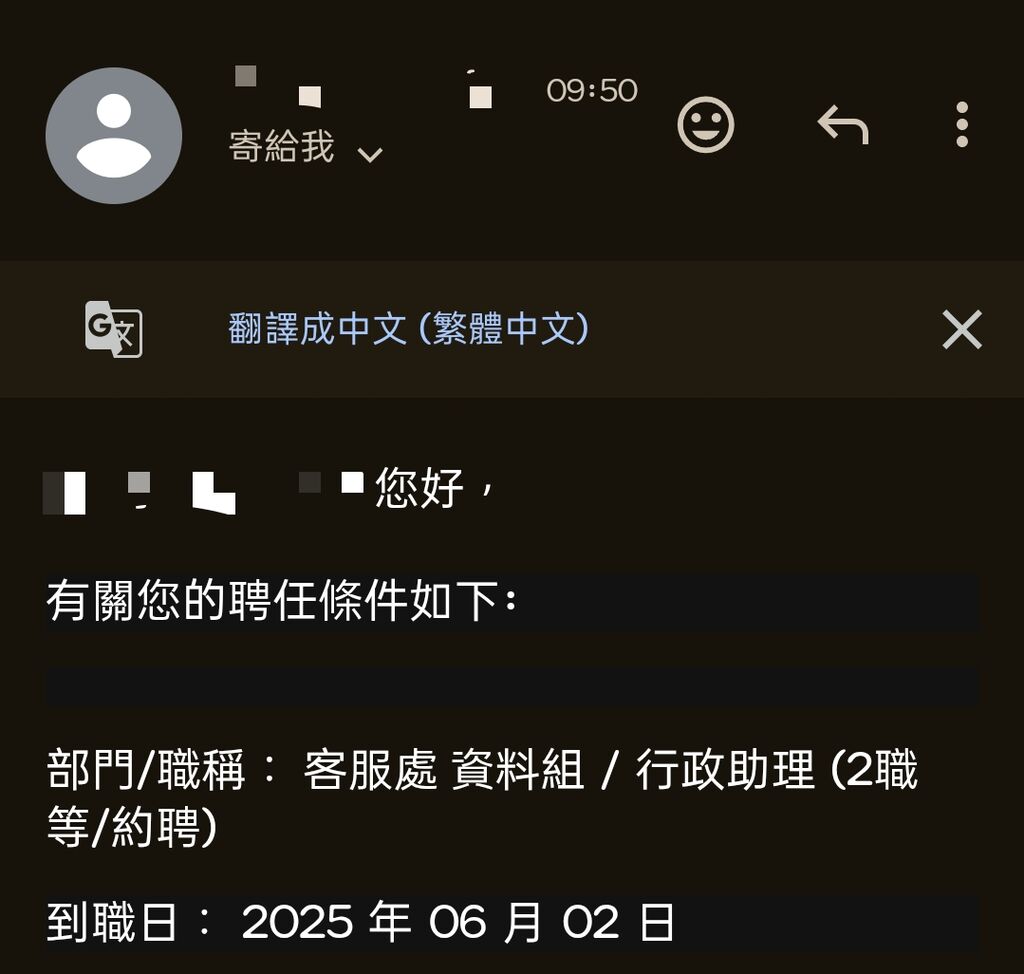
Task: Tap 翻譯成中文 (繁體中文) to translate
Action: (x=409, y=329)
